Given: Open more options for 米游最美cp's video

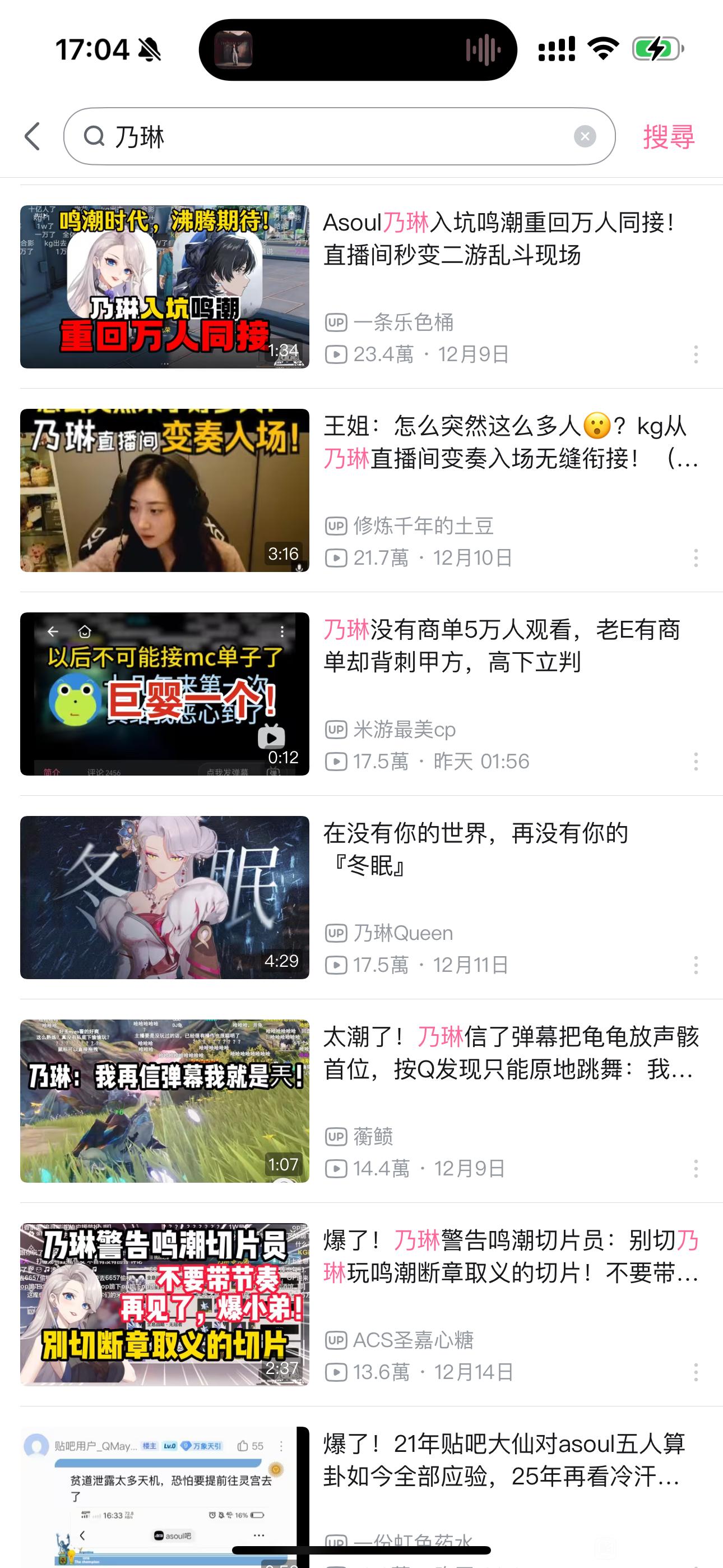Looking at the screenshot, I should pos(696,761).
